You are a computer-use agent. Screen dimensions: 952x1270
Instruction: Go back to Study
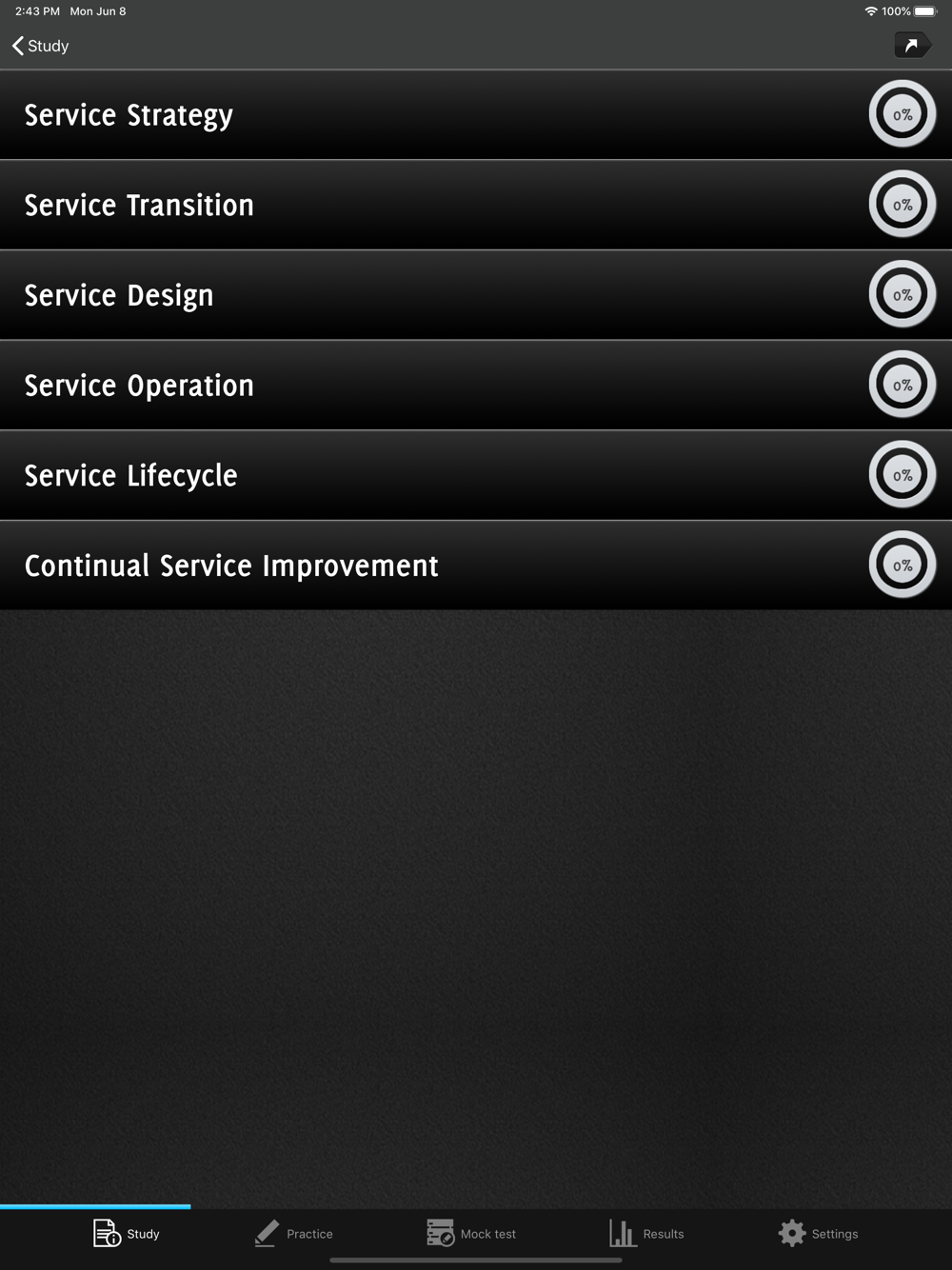(40, 46)
